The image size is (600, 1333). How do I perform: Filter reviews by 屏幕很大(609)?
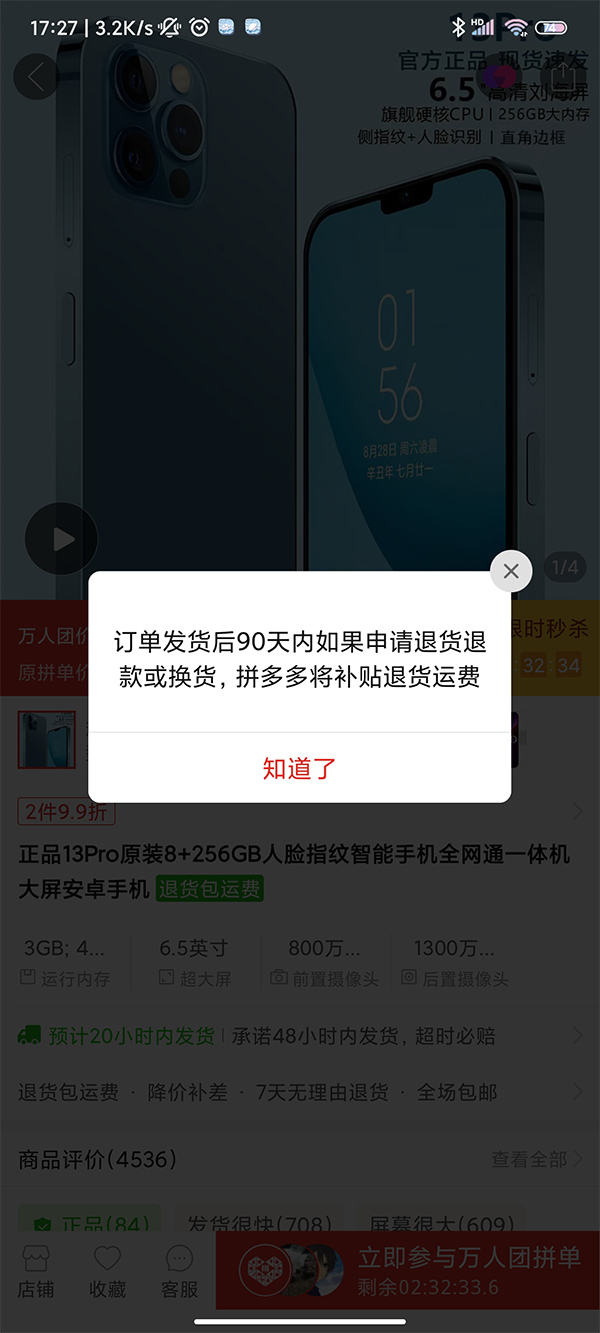441,1224
